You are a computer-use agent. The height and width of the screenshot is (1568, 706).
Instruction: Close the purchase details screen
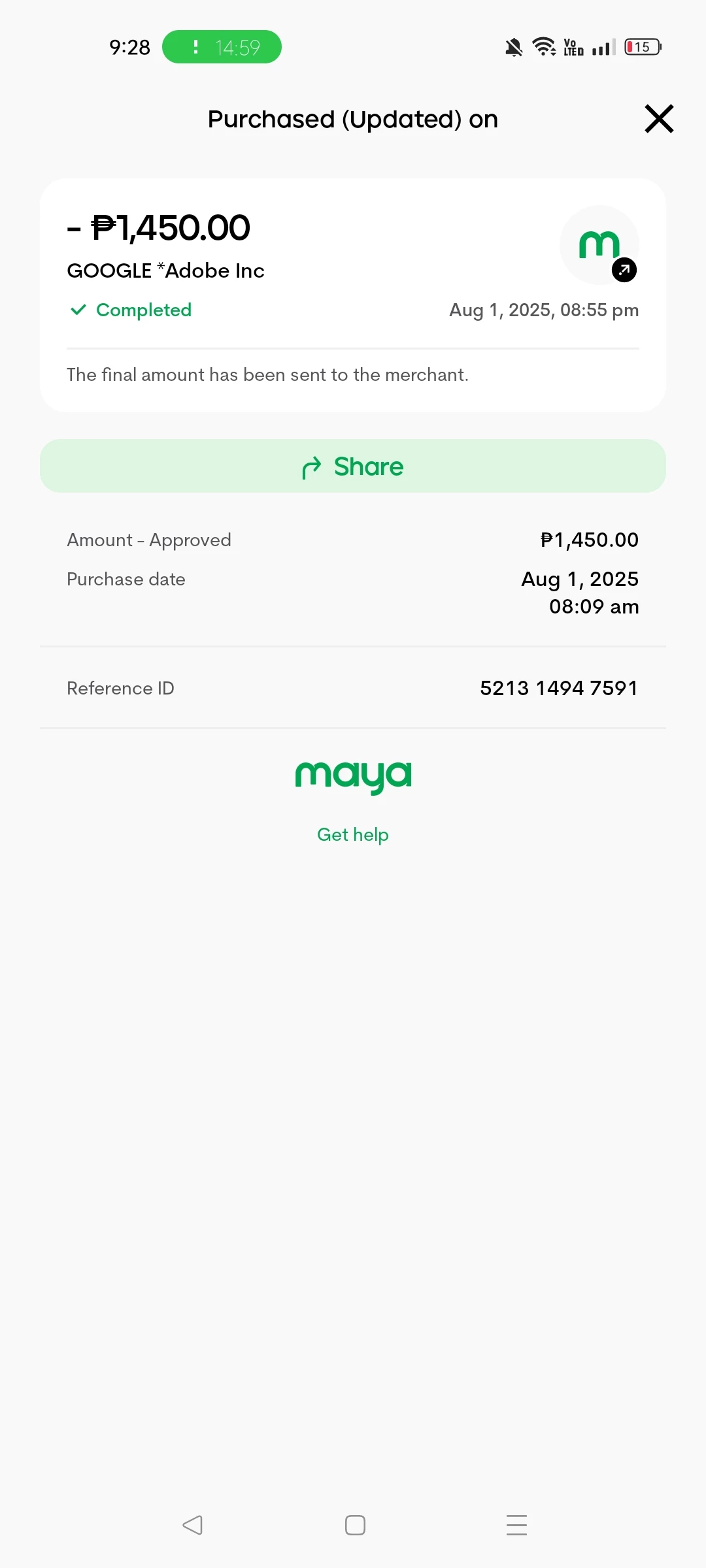[659, 119]
